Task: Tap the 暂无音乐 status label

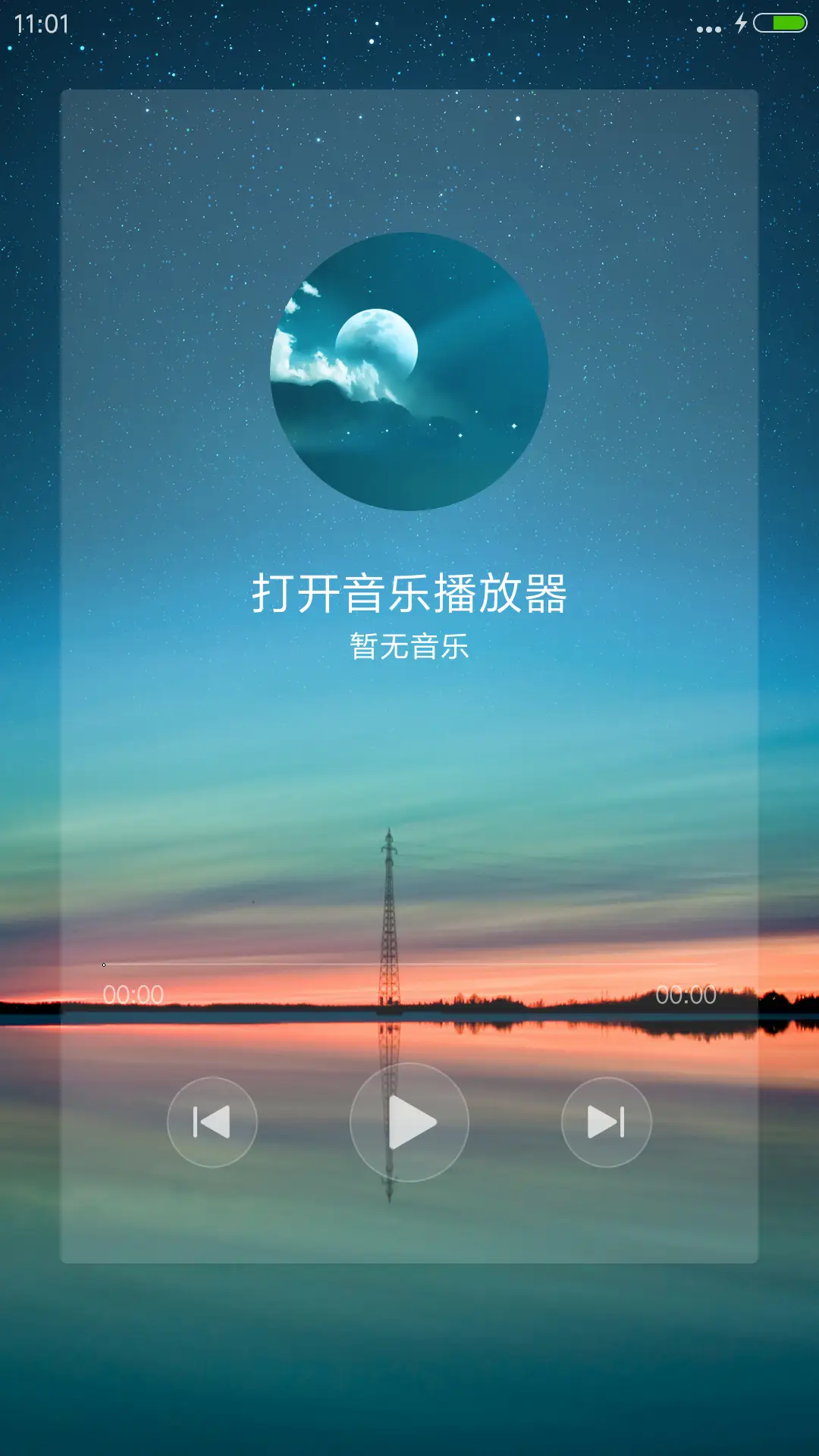Action: coord(408,645)
